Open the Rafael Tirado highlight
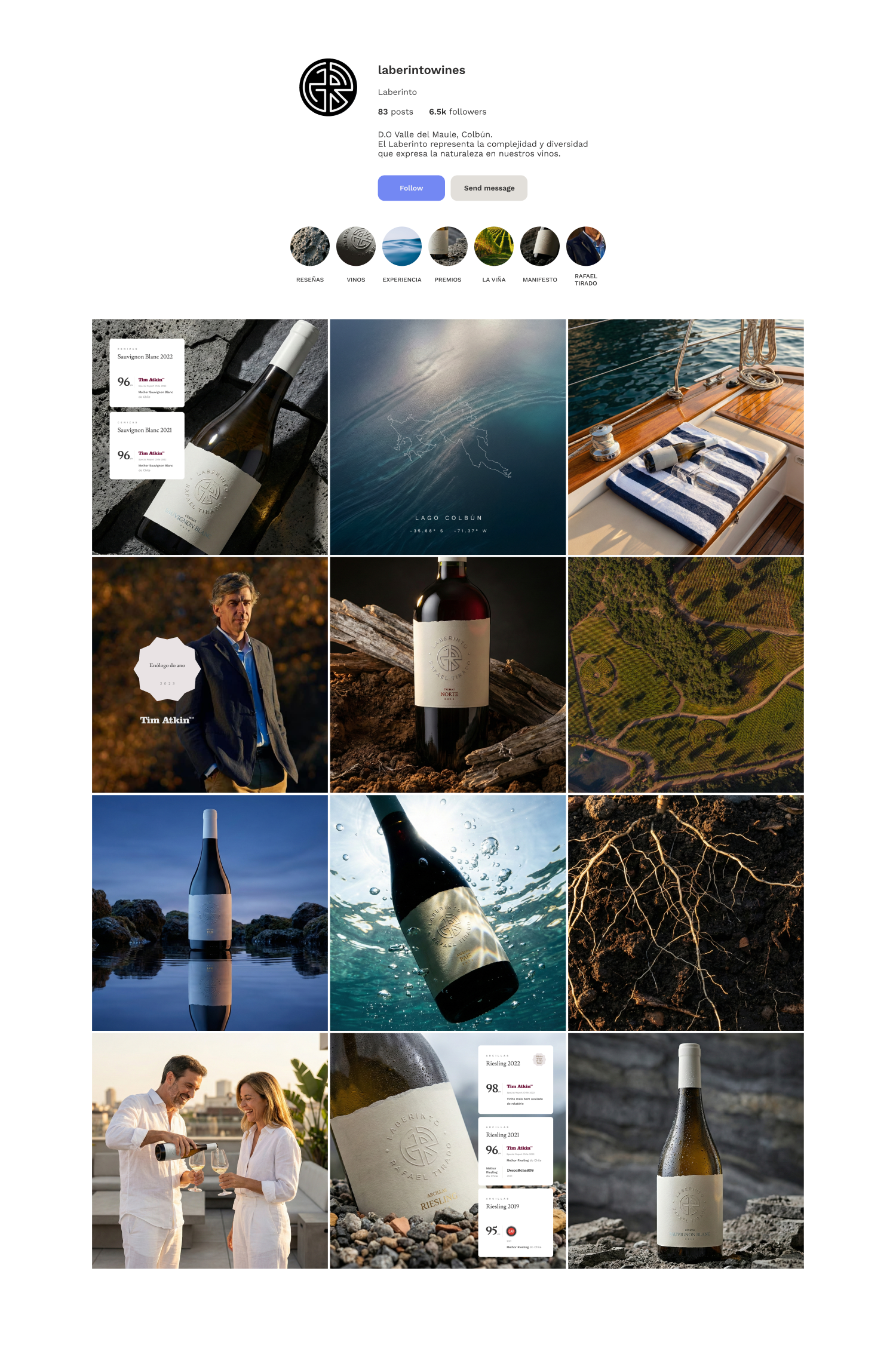This screenshot has width=896, height=1345. coord(586,246)
